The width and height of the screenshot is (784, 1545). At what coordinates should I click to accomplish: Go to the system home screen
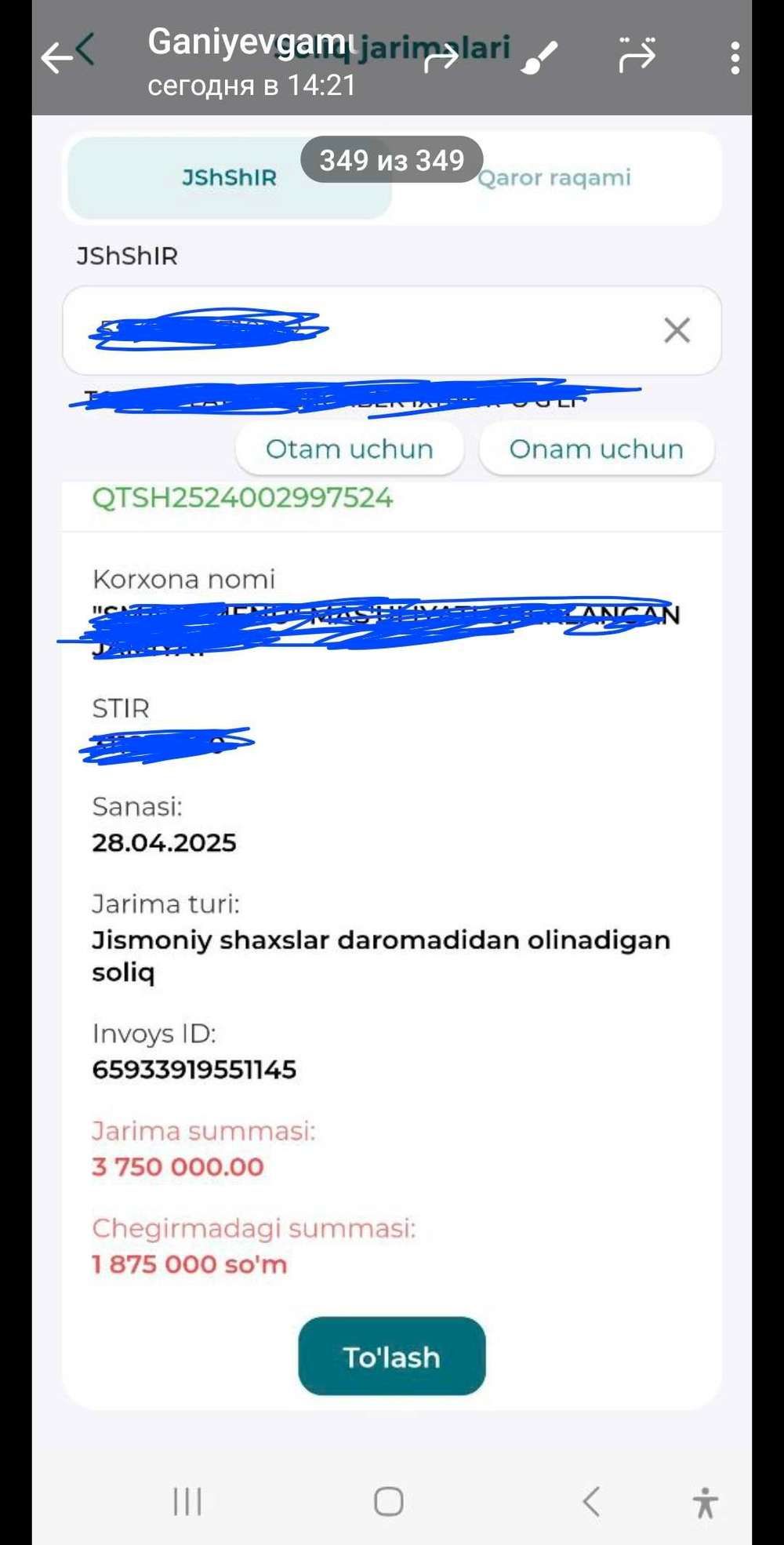point(389,1501)
